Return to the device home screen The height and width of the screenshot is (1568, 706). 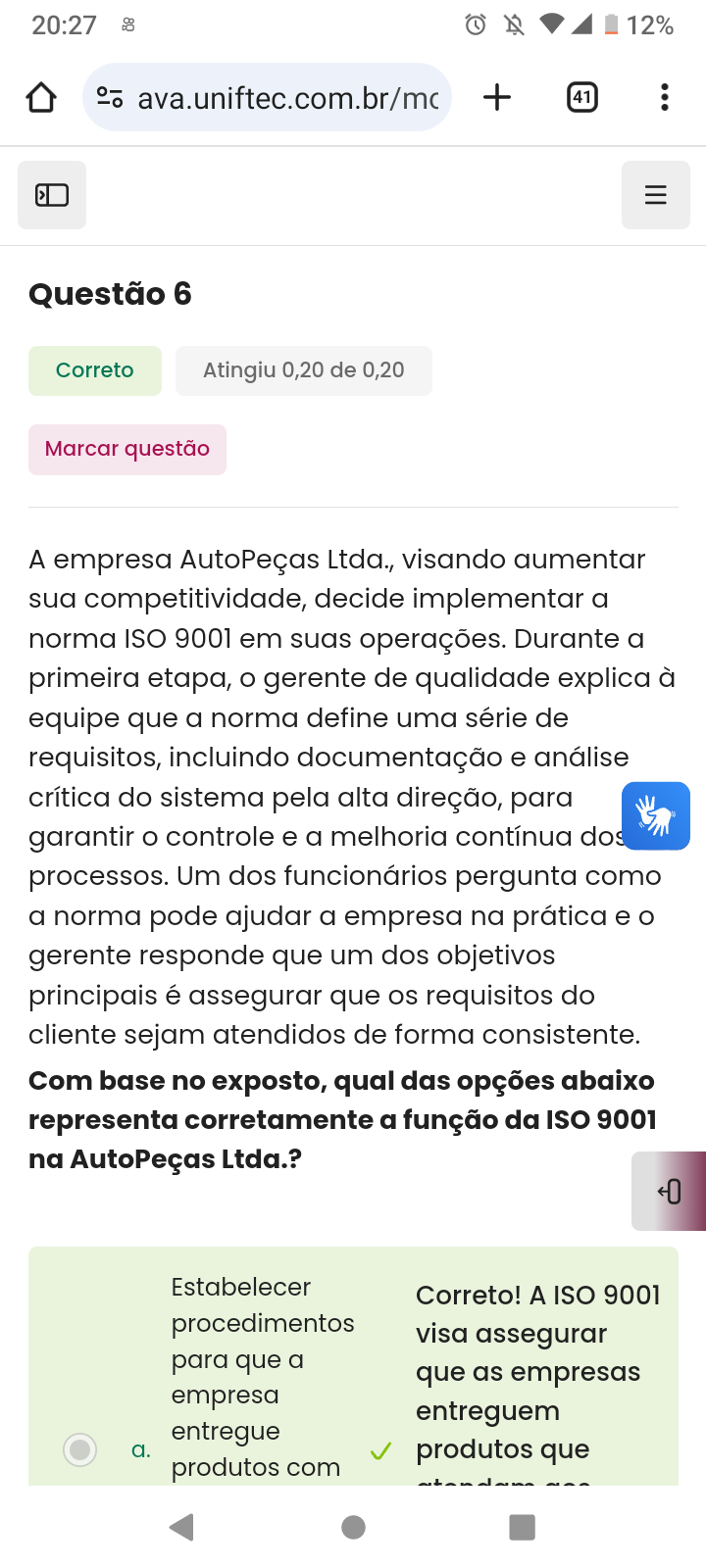353,1527
